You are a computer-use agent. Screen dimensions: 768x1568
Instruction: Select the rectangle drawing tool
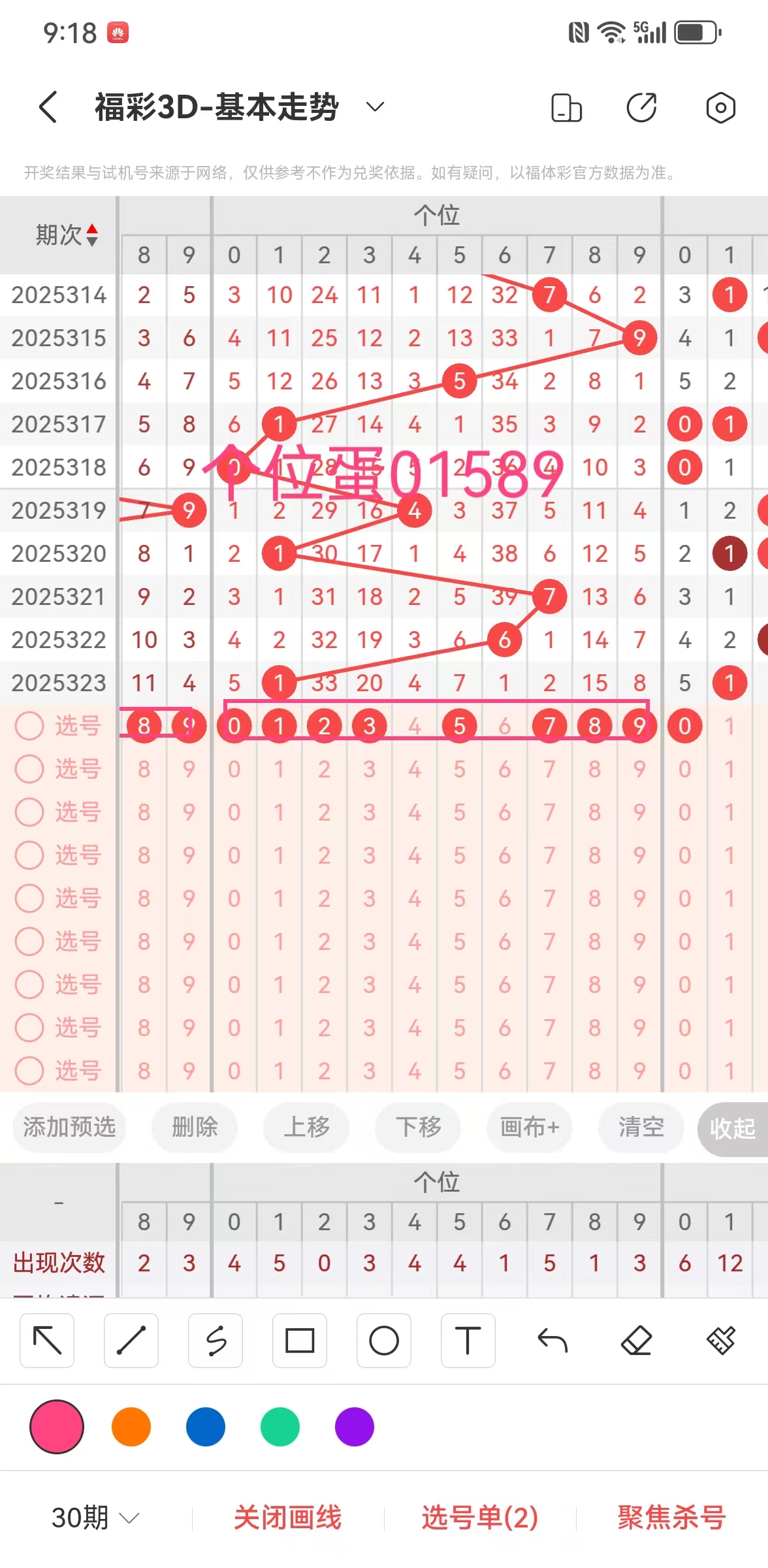coord(300,1341)
